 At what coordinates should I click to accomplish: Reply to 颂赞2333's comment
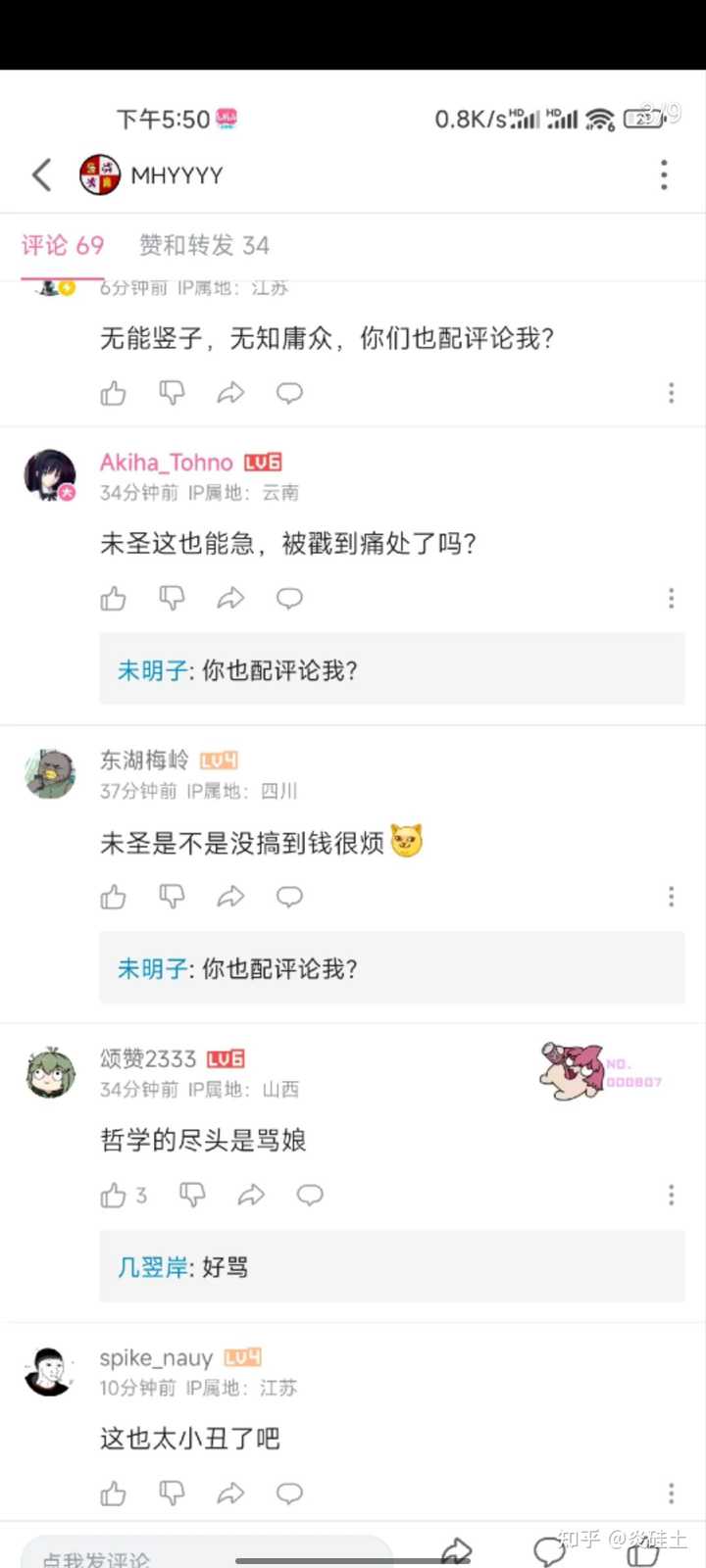(x=310, y=1196)
